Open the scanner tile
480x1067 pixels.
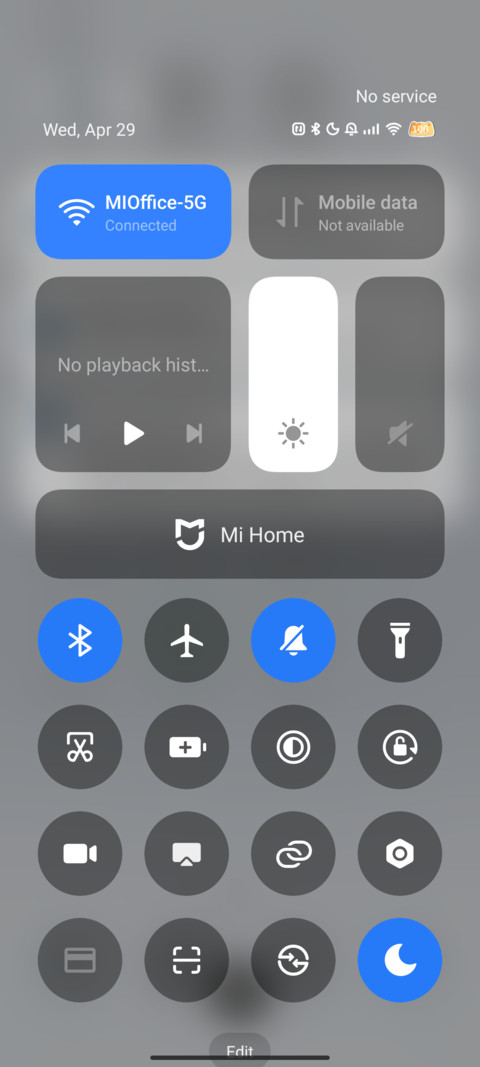point(187,960)
